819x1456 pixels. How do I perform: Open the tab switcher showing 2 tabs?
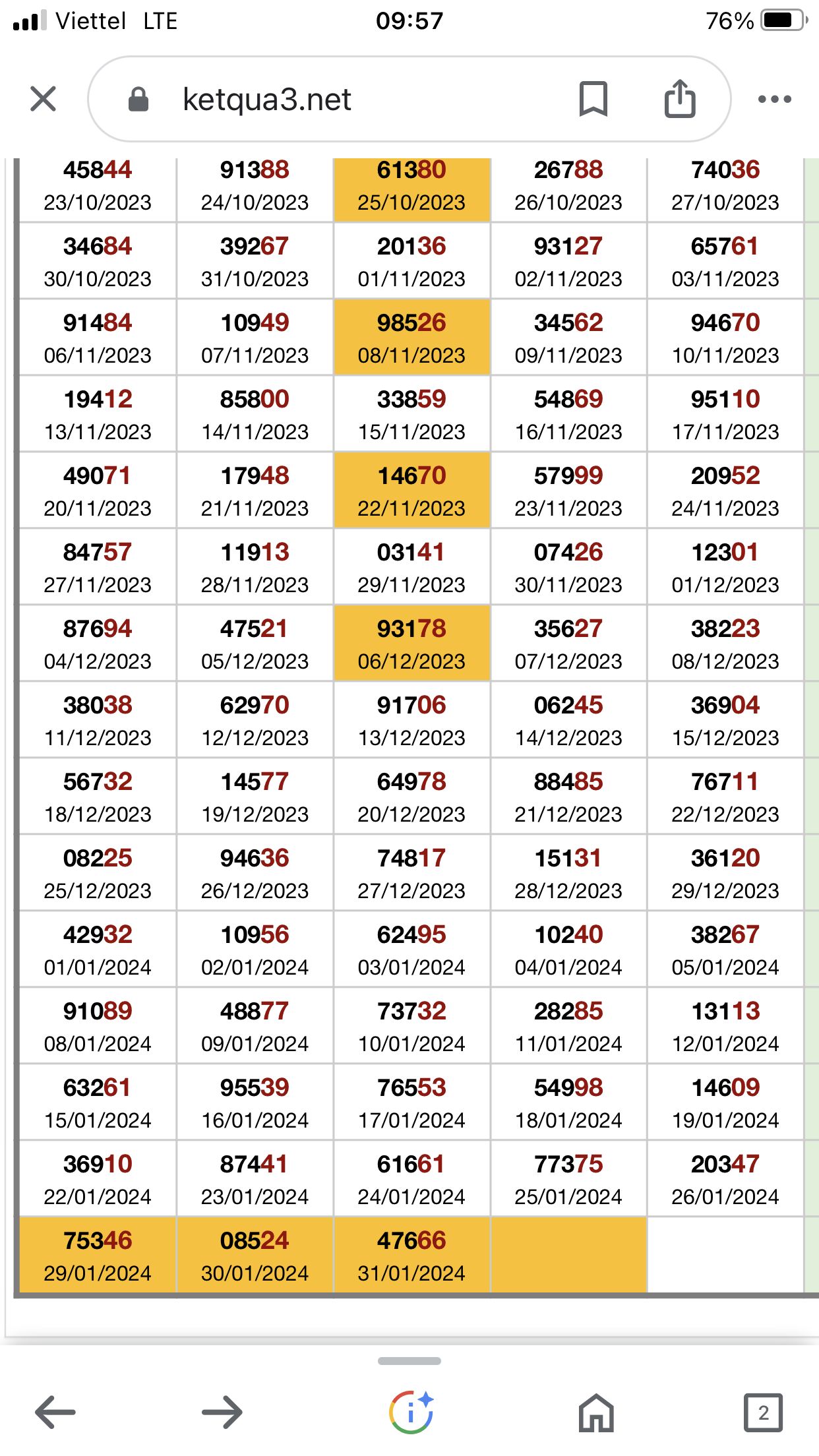click(x=763, y=1412)
